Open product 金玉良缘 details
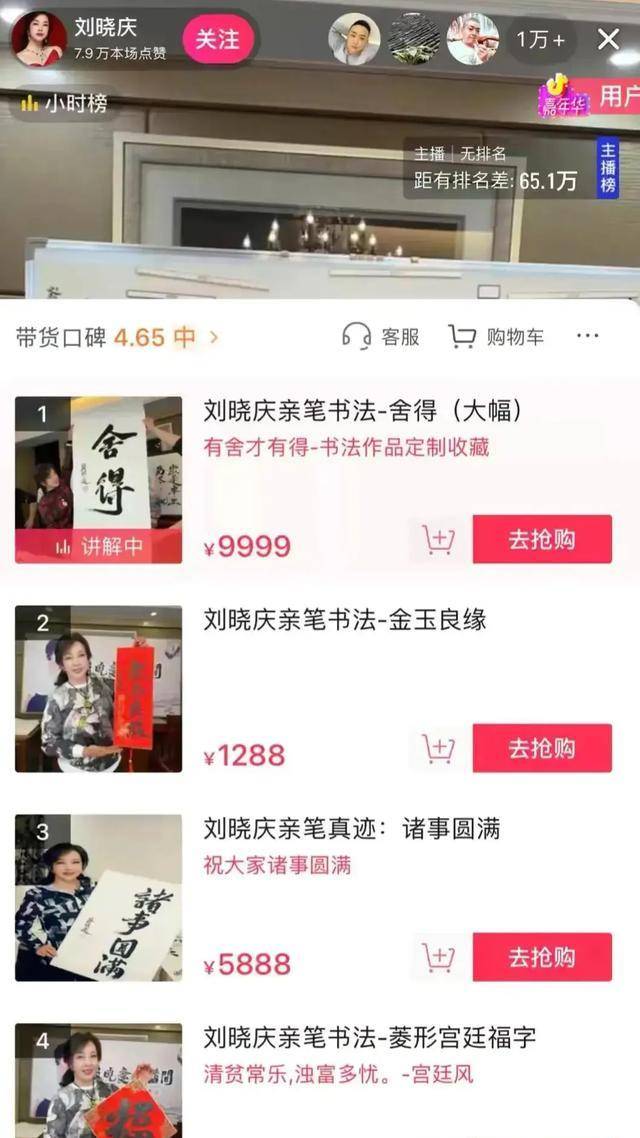Viewport: 640px width, 1138px height. tap(344, 620)
